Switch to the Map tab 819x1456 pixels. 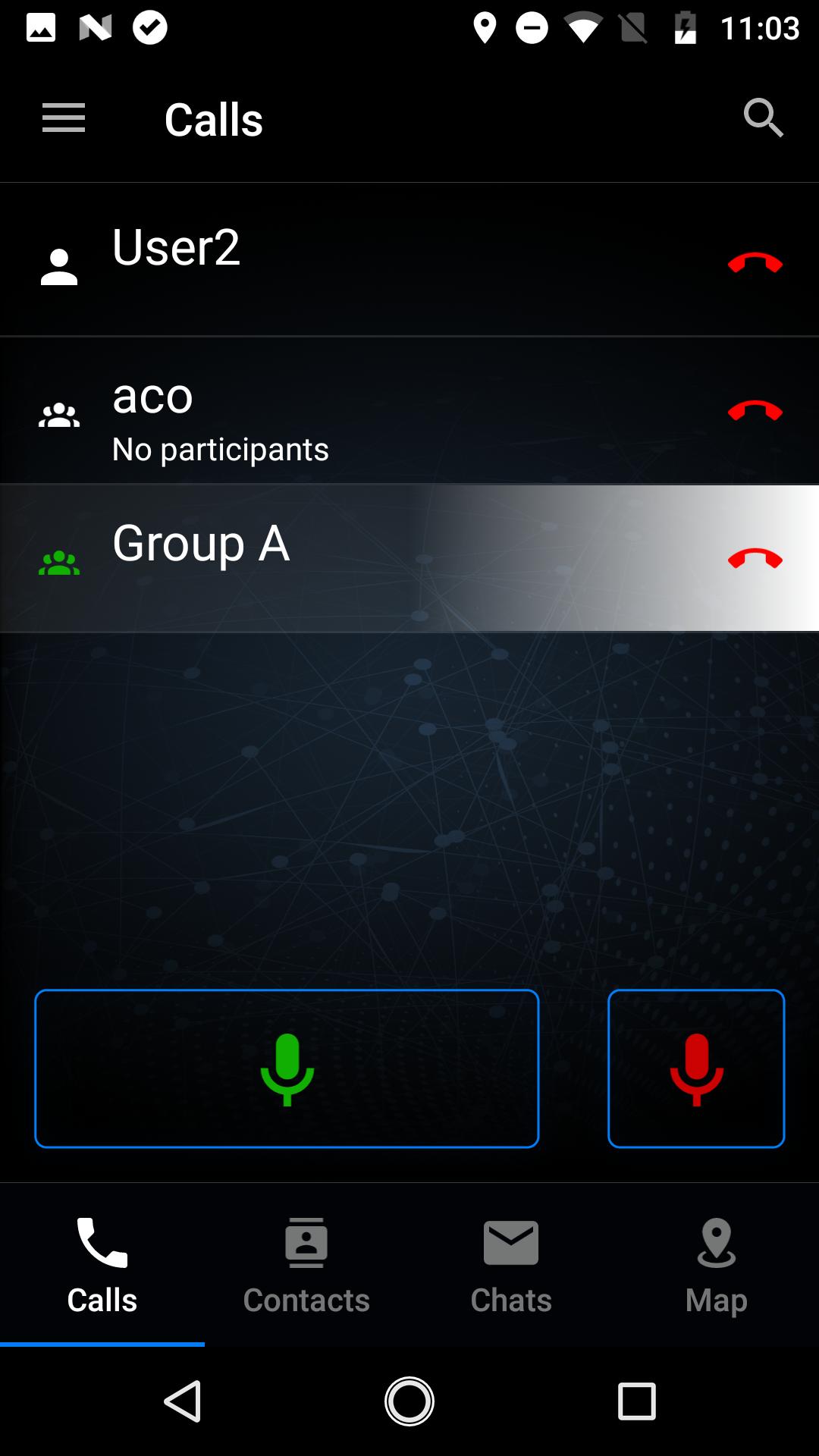pos(716,1265)
